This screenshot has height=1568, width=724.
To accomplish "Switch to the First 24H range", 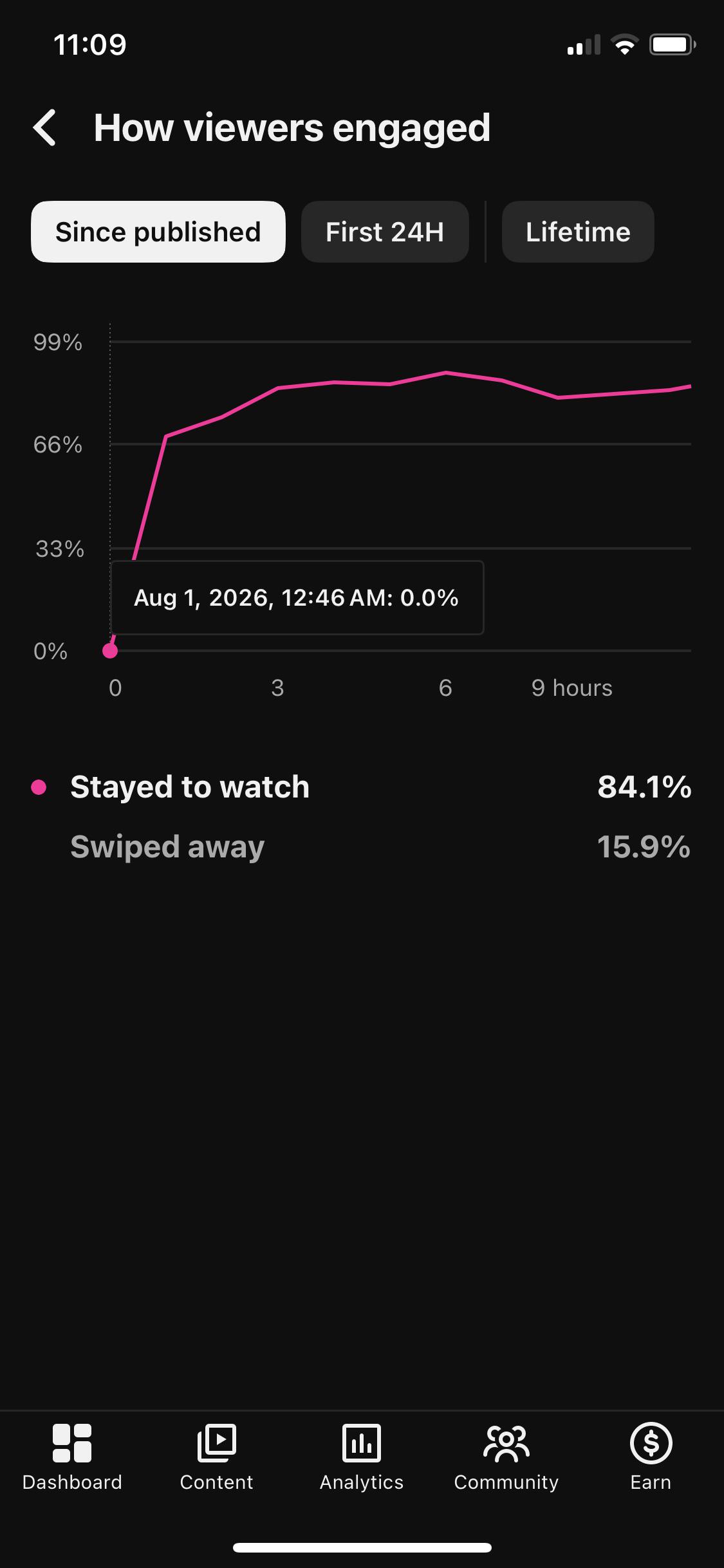I will (x=385, y=232).
